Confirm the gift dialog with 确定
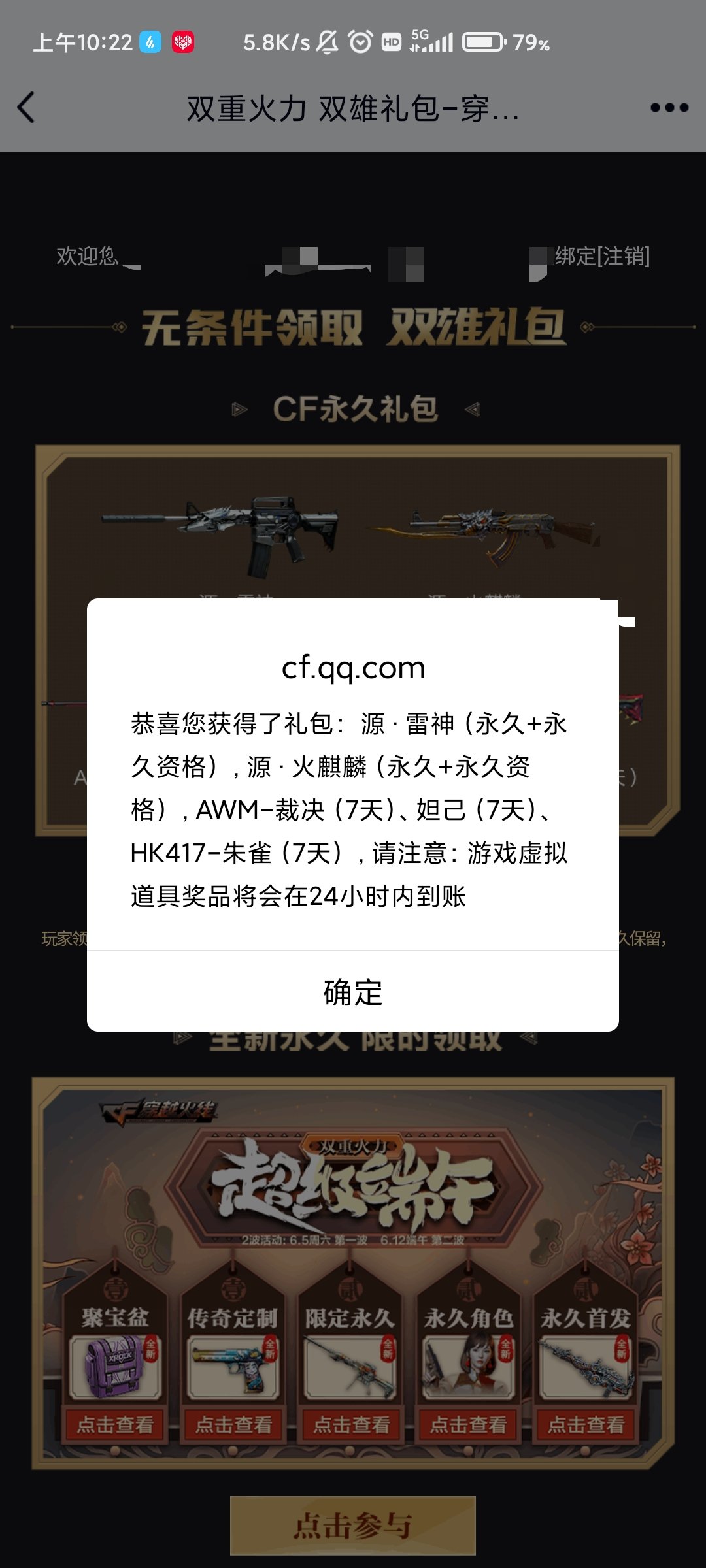This screenshot has width=706, height=1568. click(x=353, y=992)
